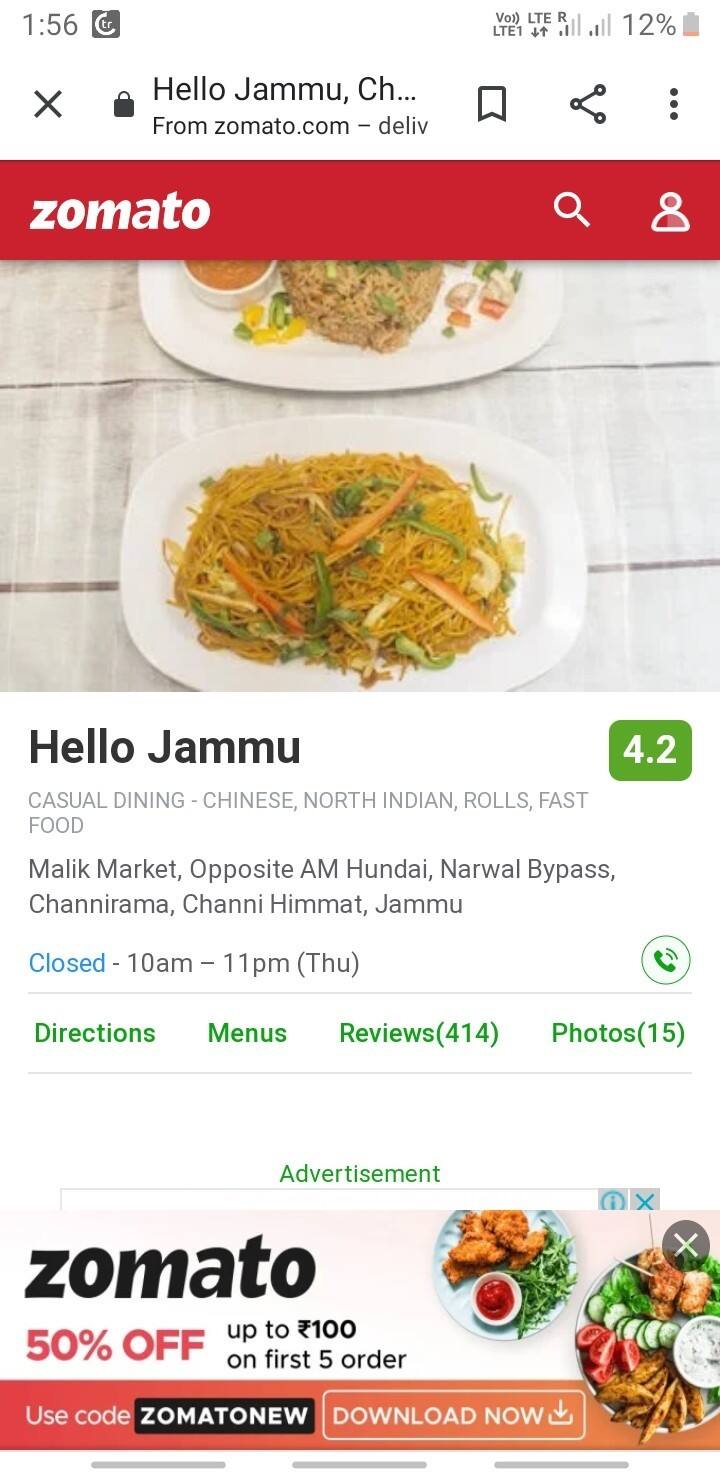Open the zomato home logo
Viewport: 720px width, 1480px height.
click(x=120, y=211)
